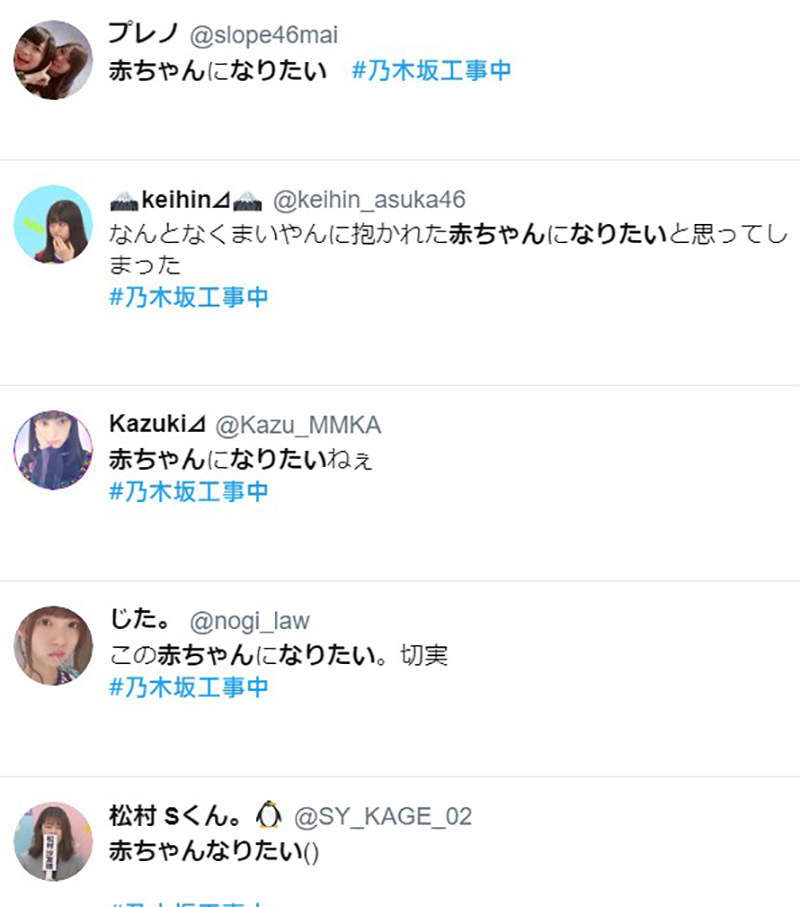Go to the @Kazu_MMKA profile

299,425
